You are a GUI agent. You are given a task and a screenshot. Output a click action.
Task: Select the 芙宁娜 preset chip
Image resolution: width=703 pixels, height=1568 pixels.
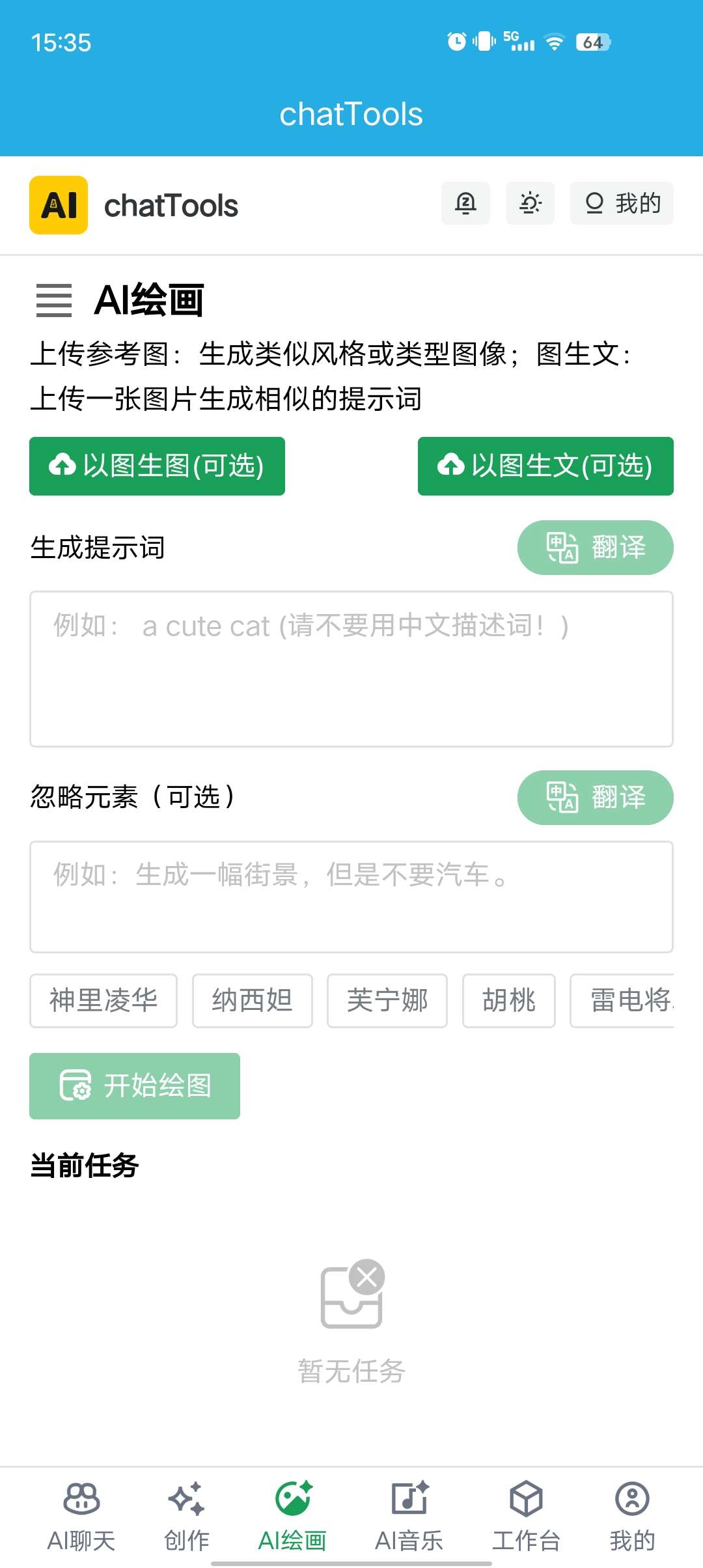click(387, 1001)
